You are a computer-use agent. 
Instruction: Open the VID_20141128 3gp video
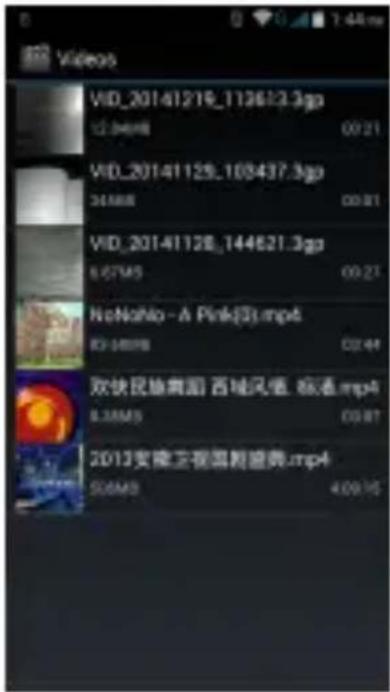[199, 262]
